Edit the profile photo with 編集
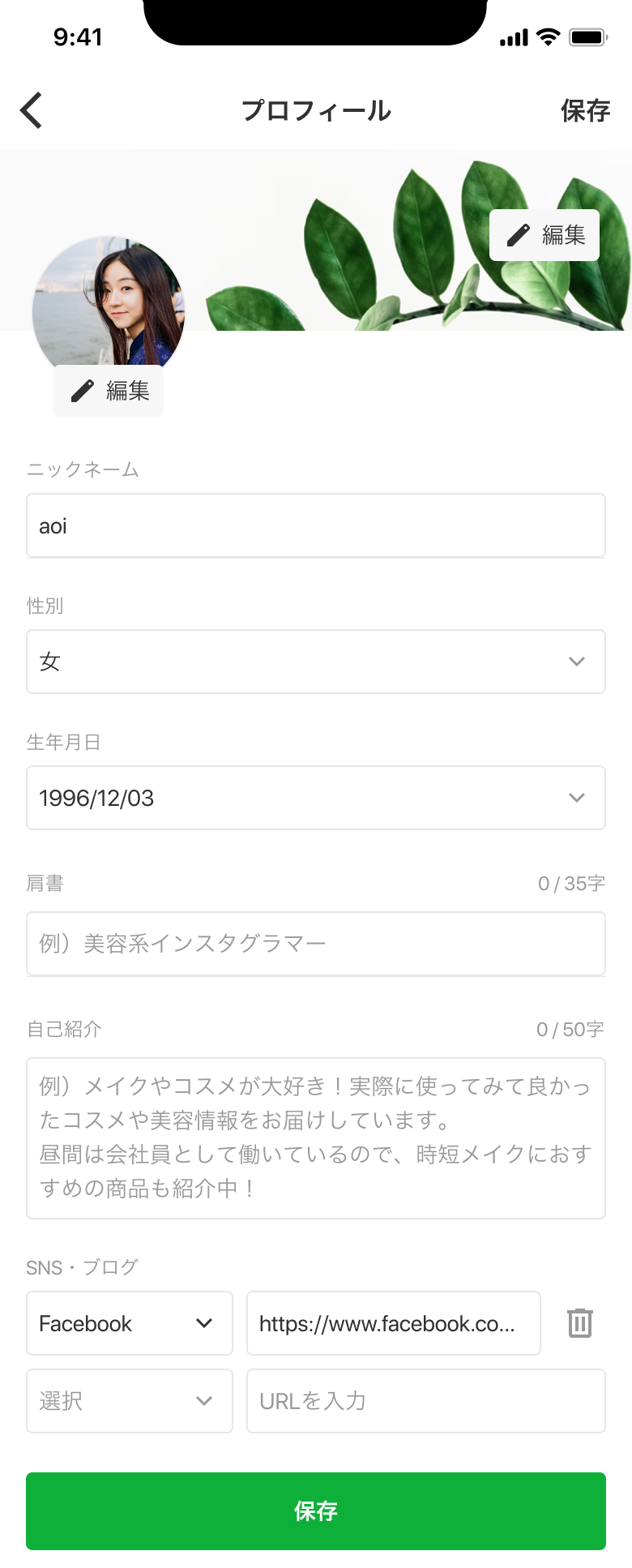632x1568 pixels. pyautogui.click(x=109, y=391)
